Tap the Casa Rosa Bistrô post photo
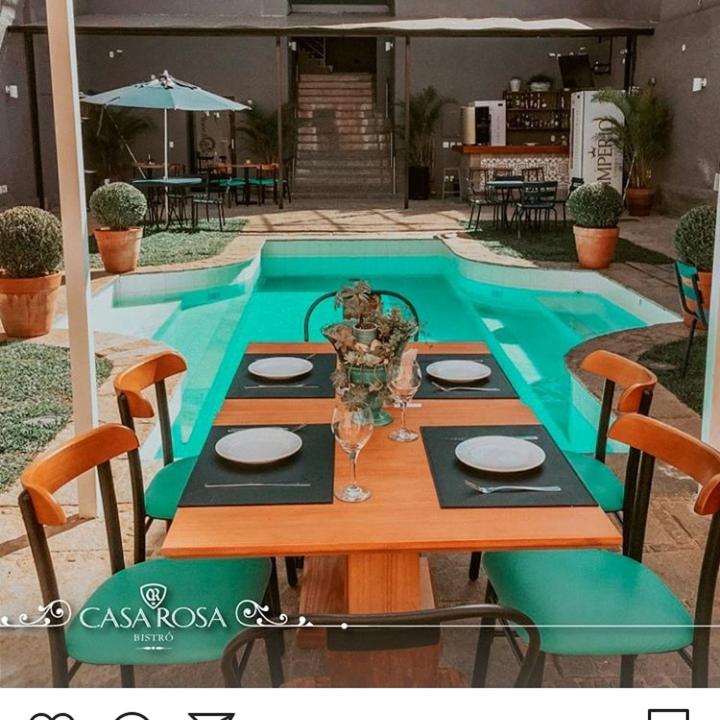Viewport: 720px width, 720px height. (360, 340)
